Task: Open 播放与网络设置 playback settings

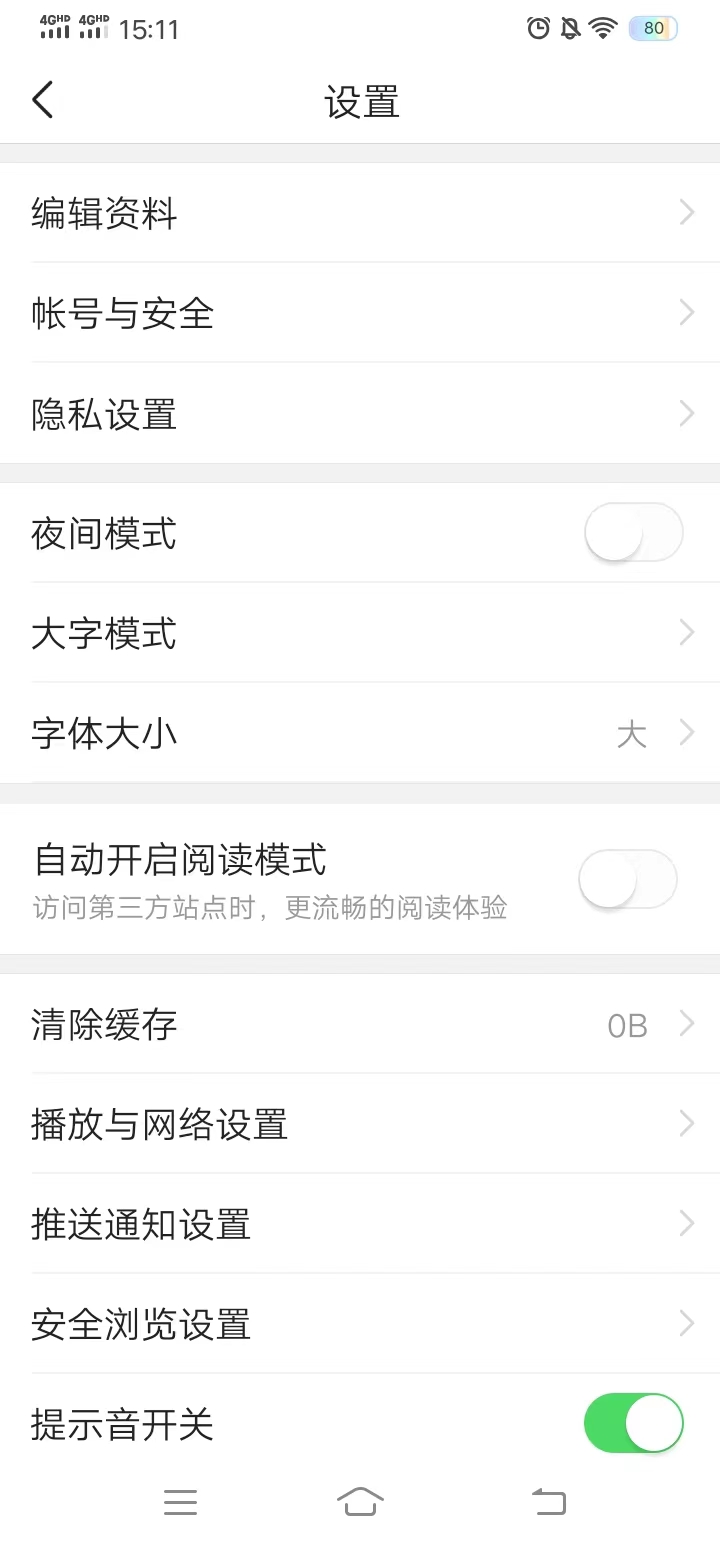Action: [x=360, y=1124]
